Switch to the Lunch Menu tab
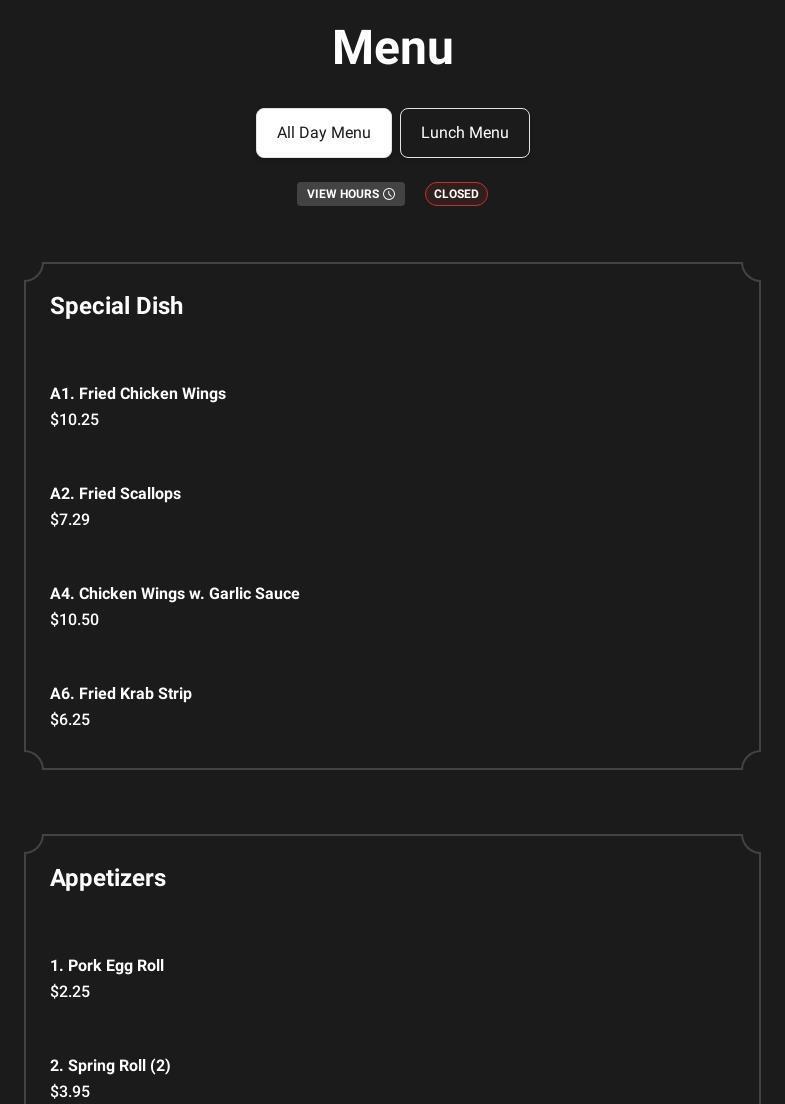Image resolution: width=785 pixels, height=1104 pixels. click(x=464, y=133)
